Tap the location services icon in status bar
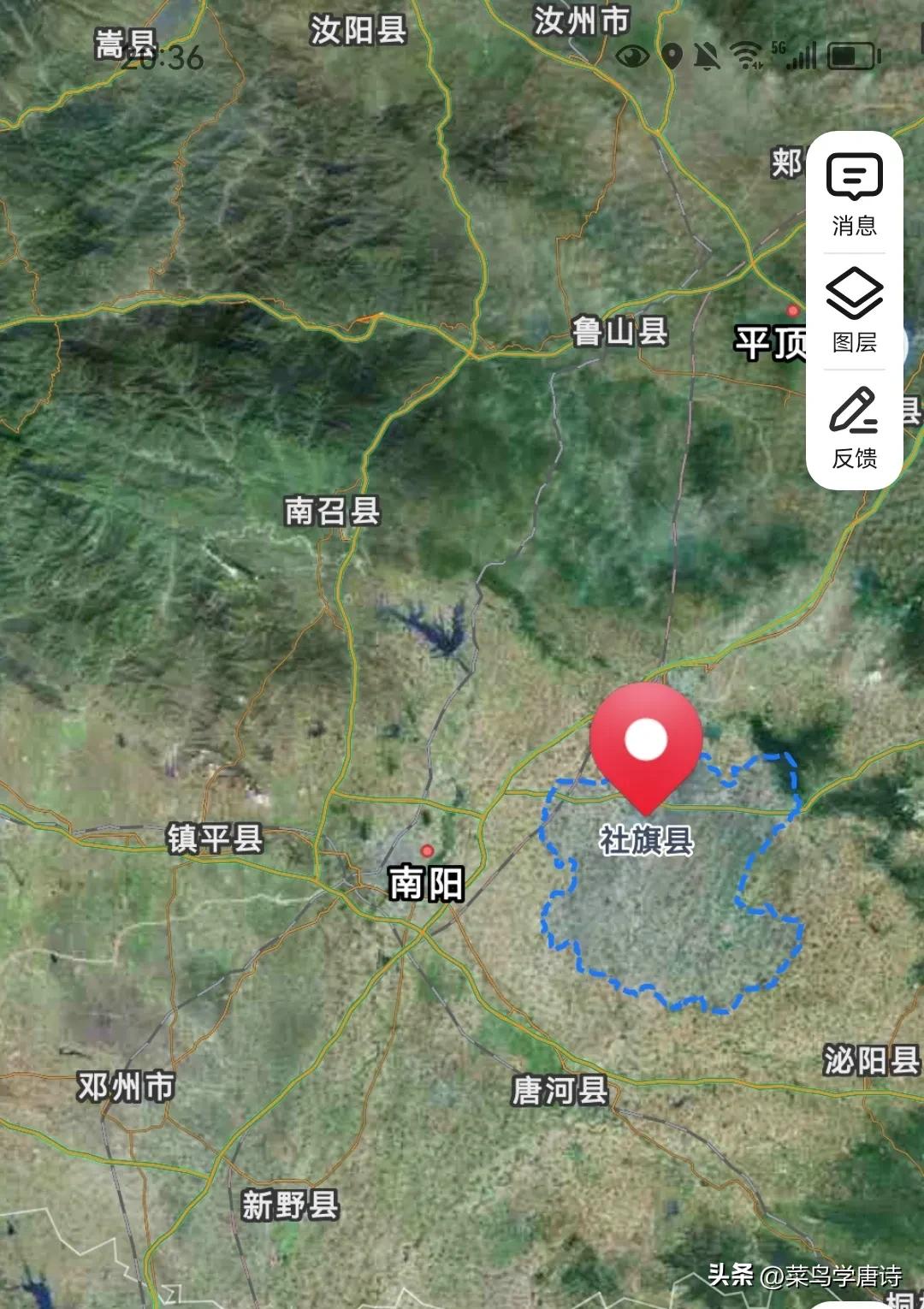Screen dimensions: 924x1309 click(672, 56)
